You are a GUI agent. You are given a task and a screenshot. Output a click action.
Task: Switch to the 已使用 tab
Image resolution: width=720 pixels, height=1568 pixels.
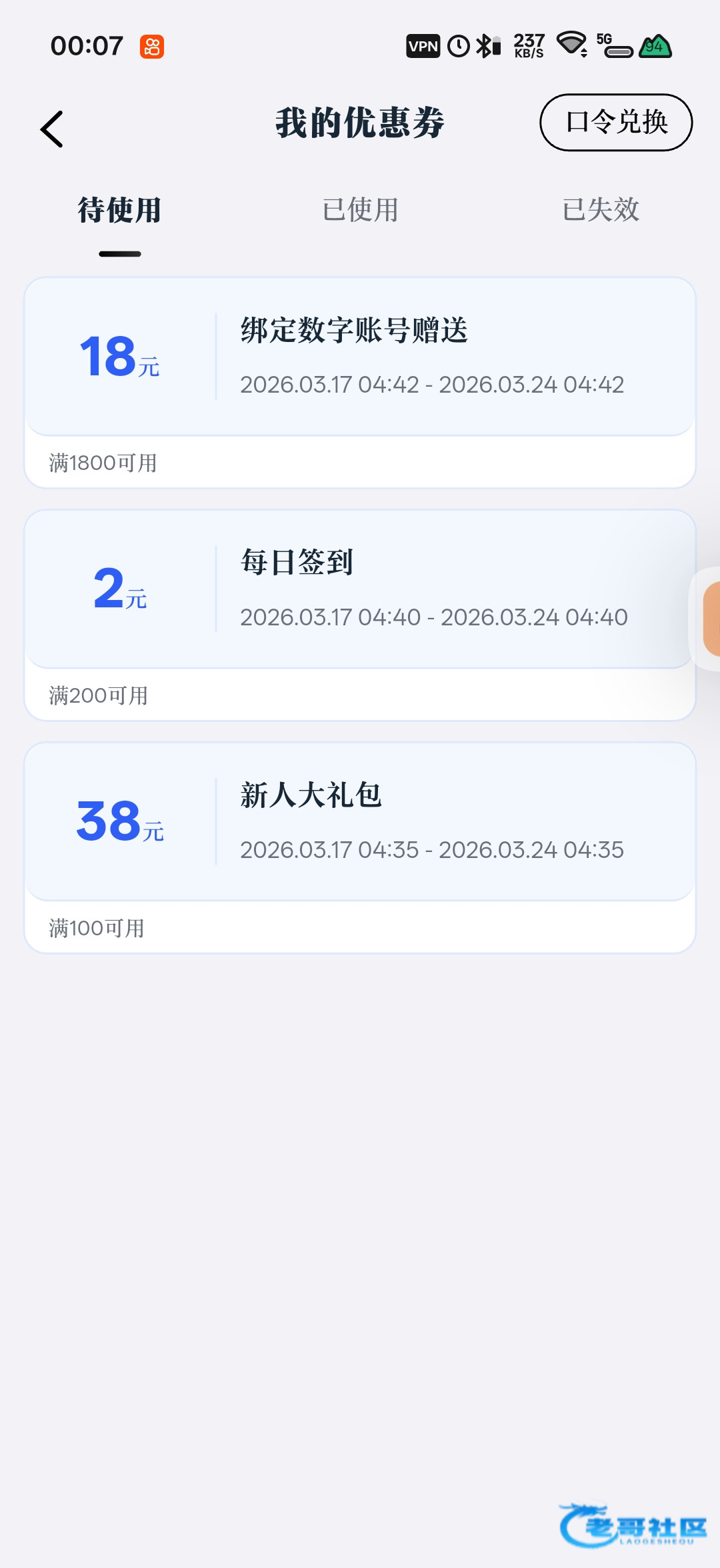coord(360,210)
